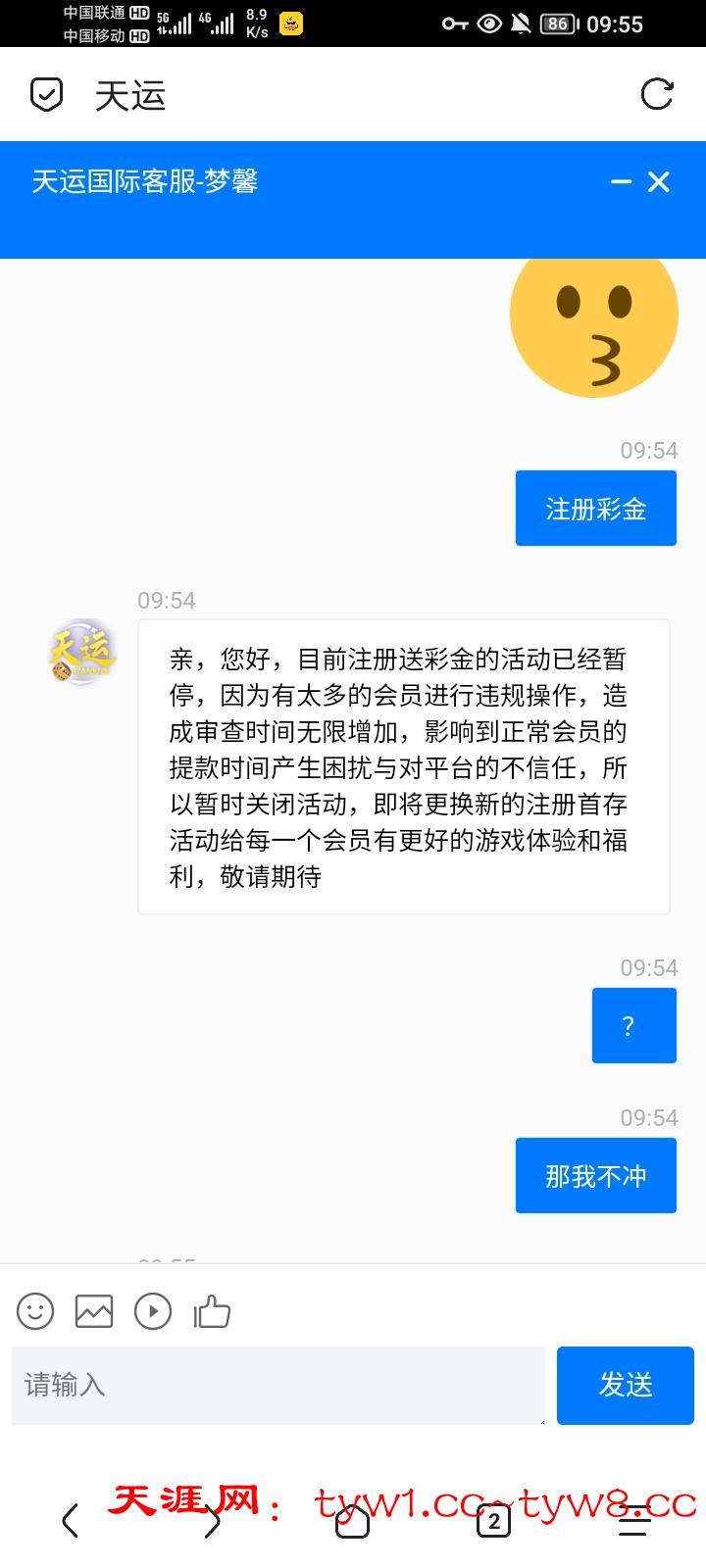The height and width of the screenshot is (1568, 706).
Task: Open the emoji picker
Action: pos(35,1311)
